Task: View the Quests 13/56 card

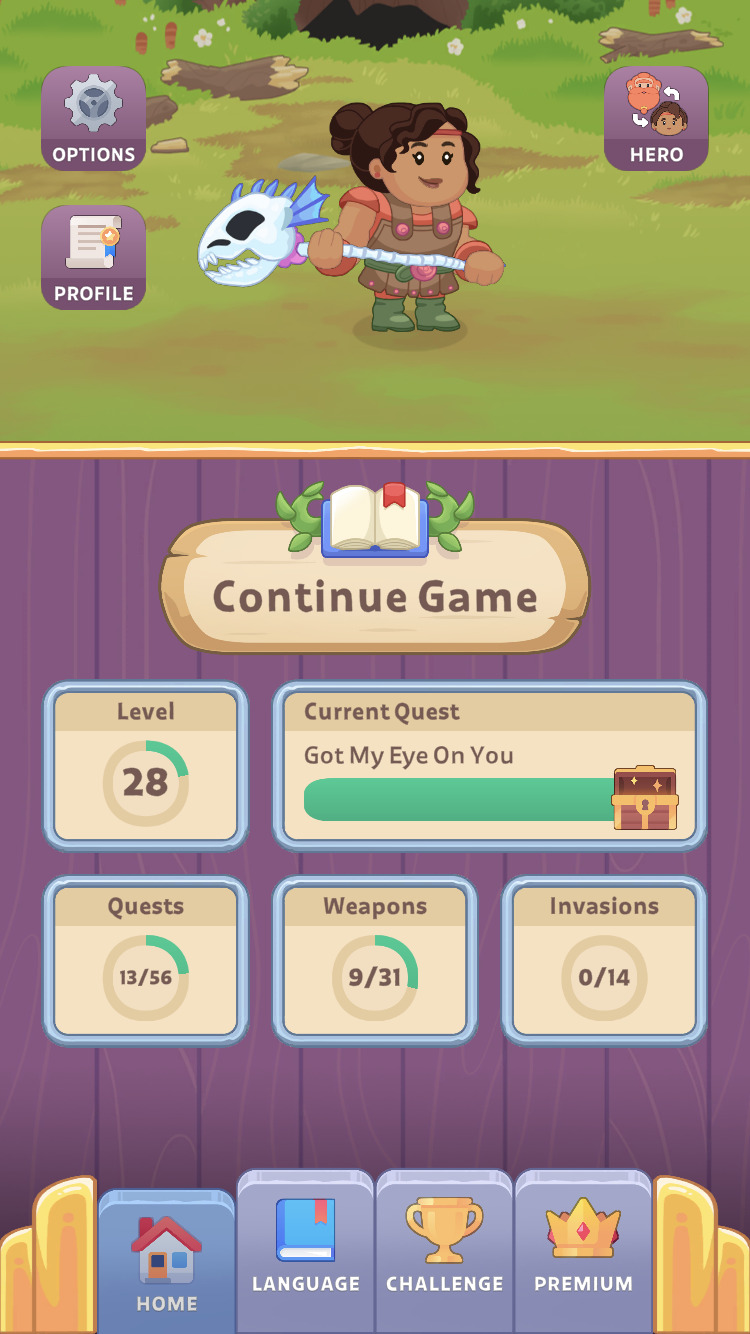Action: [x=145, y=961]
